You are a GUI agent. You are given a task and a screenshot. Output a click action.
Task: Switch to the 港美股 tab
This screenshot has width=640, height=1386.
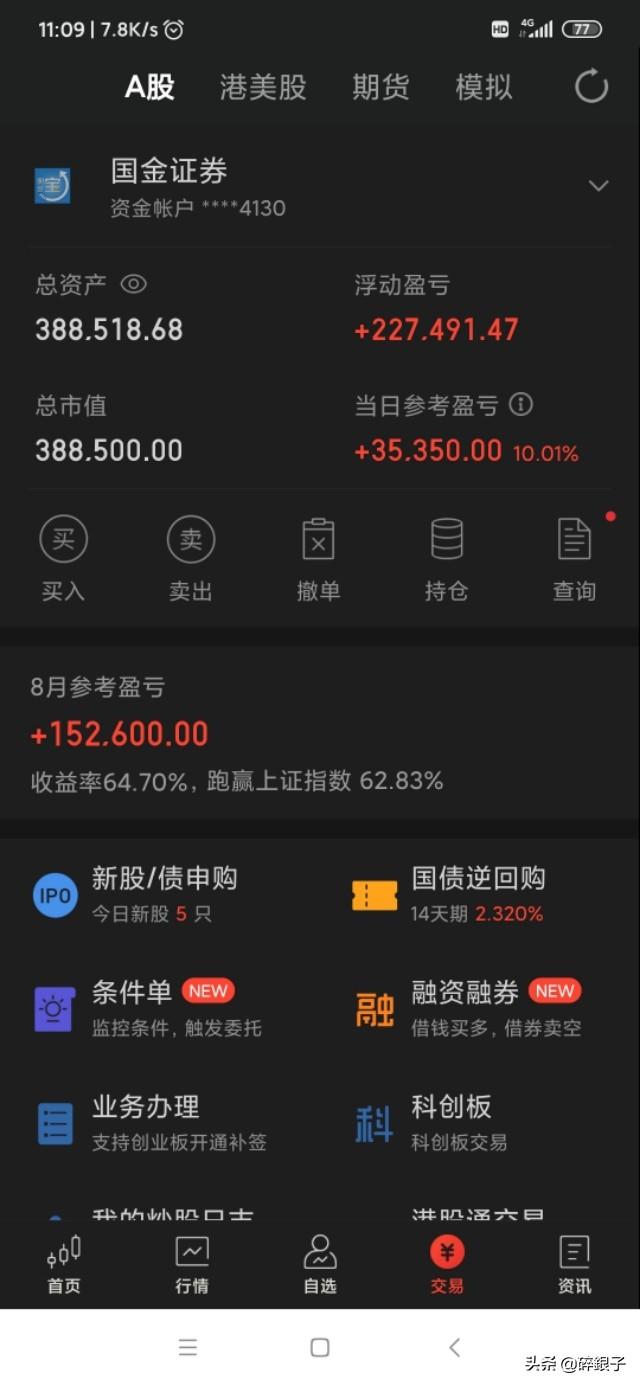point(263,87)
